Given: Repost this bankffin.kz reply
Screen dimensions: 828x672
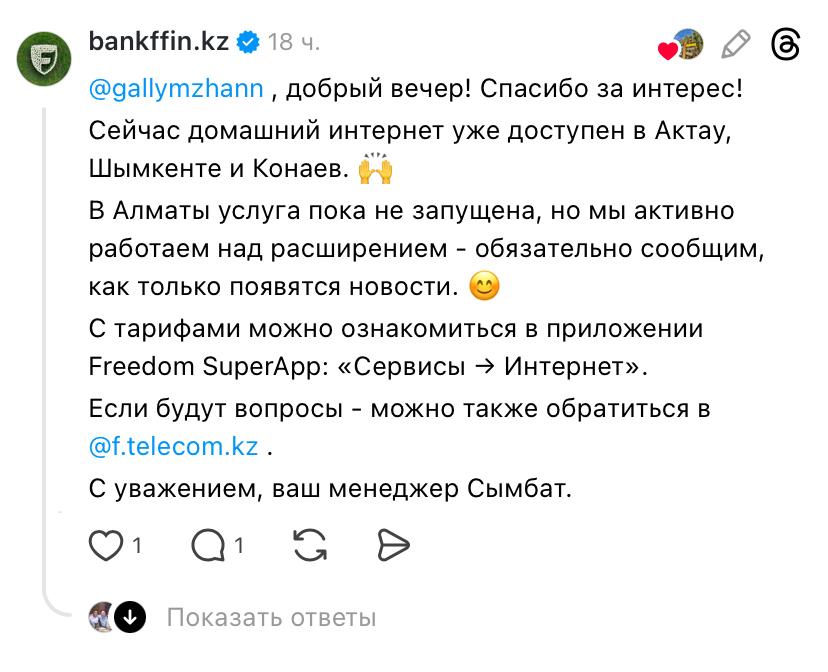Looking at the screenshot, I should (311, 545).
